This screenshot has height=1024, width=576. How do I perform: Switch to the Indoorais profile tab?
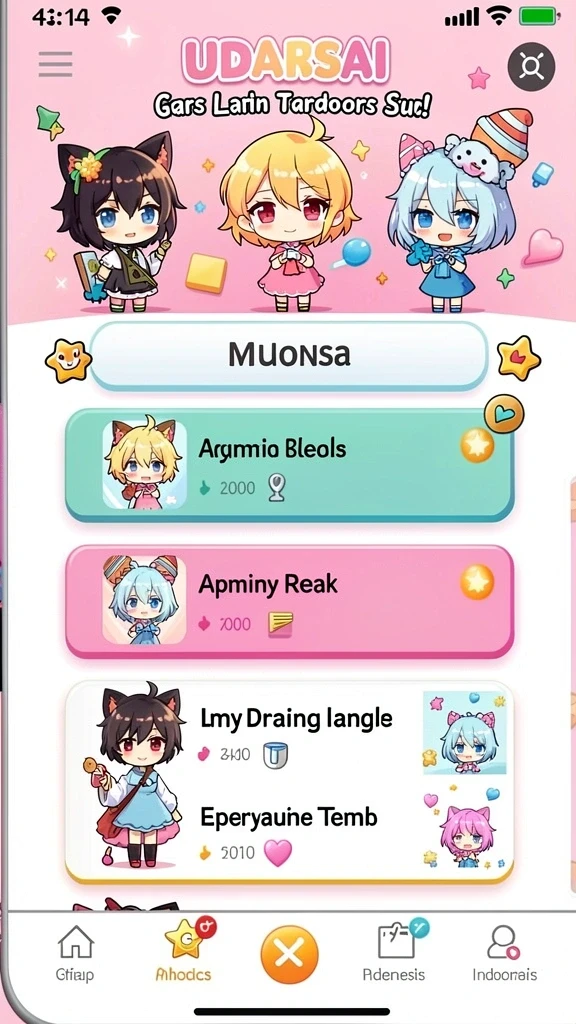pyautogui.click(x=505, y=954)
